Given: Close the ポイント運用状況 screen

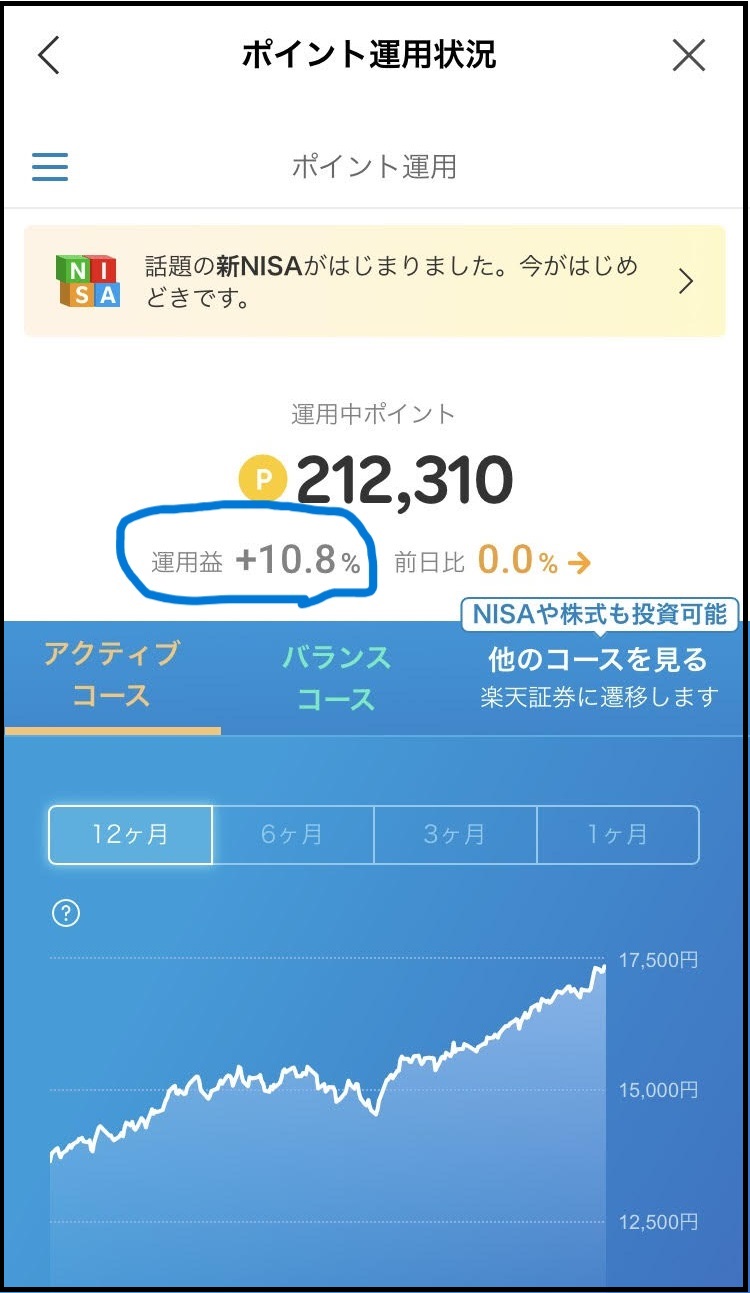Looking at the screenshot, I should click(689, 56).
